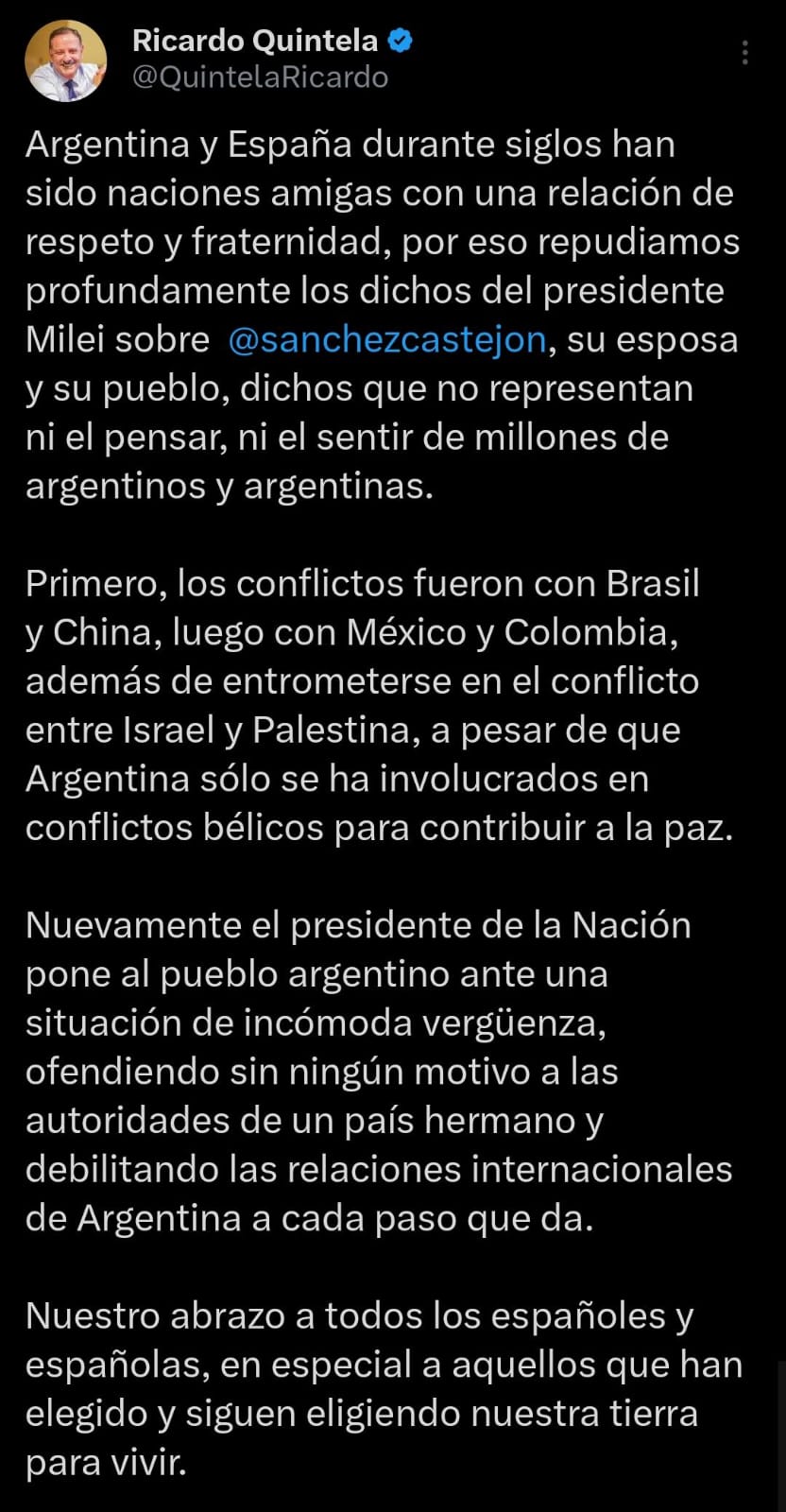
Task: Open the @sanchezcastejon mention link
Action: (x=387, y=339)
